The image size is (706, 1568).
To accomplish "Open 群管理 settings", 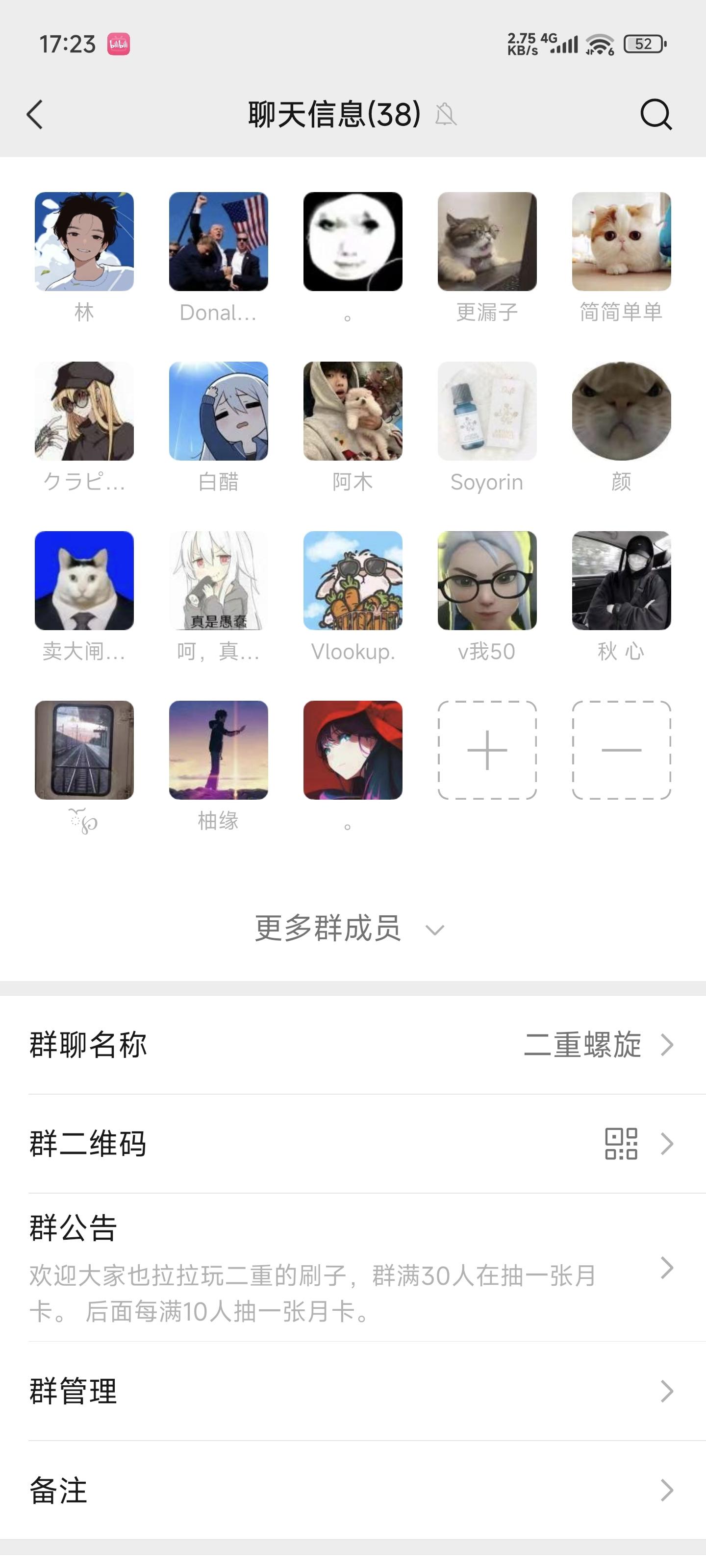I will [353, 1391].
